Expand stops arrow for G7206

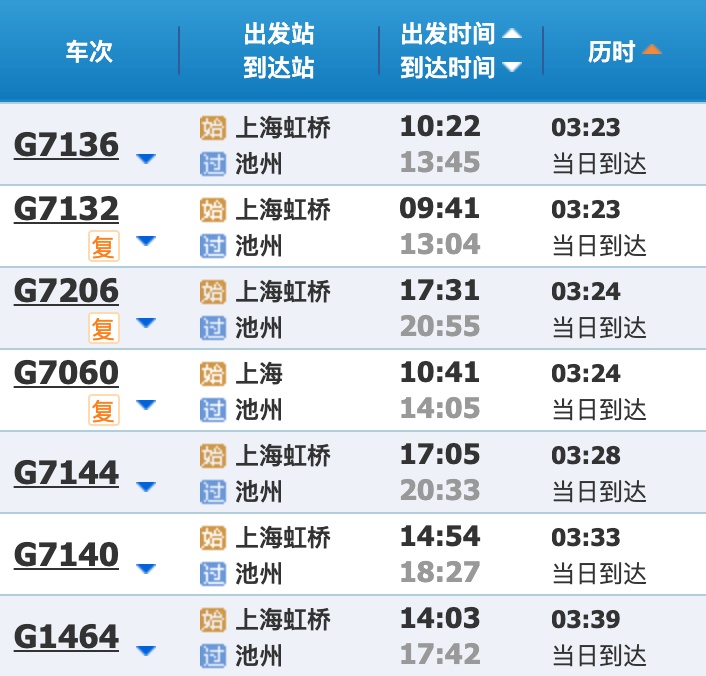click(146, 322)
